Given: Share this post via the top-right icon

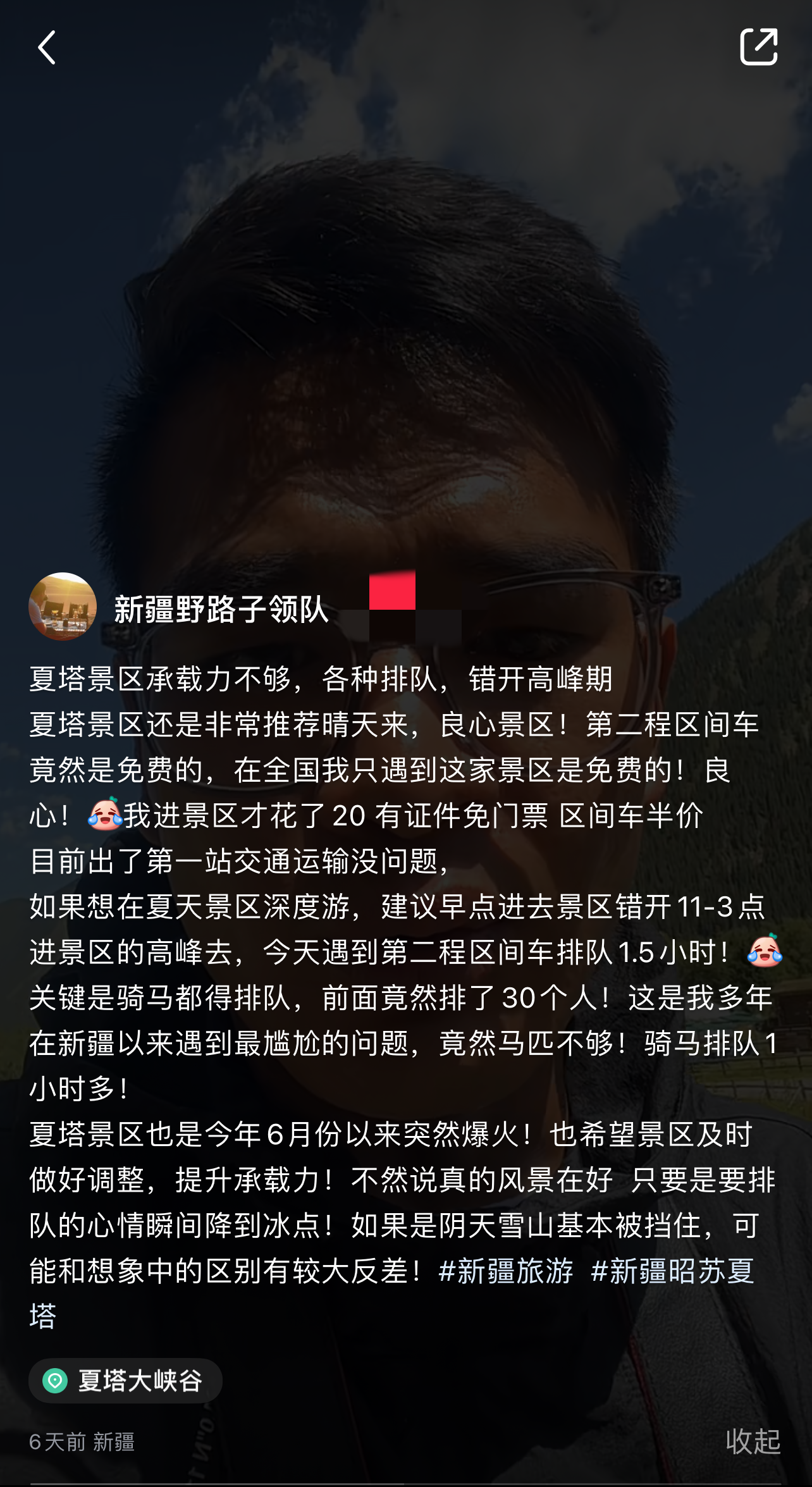Looking at the screenshot, I should point(758,47).
